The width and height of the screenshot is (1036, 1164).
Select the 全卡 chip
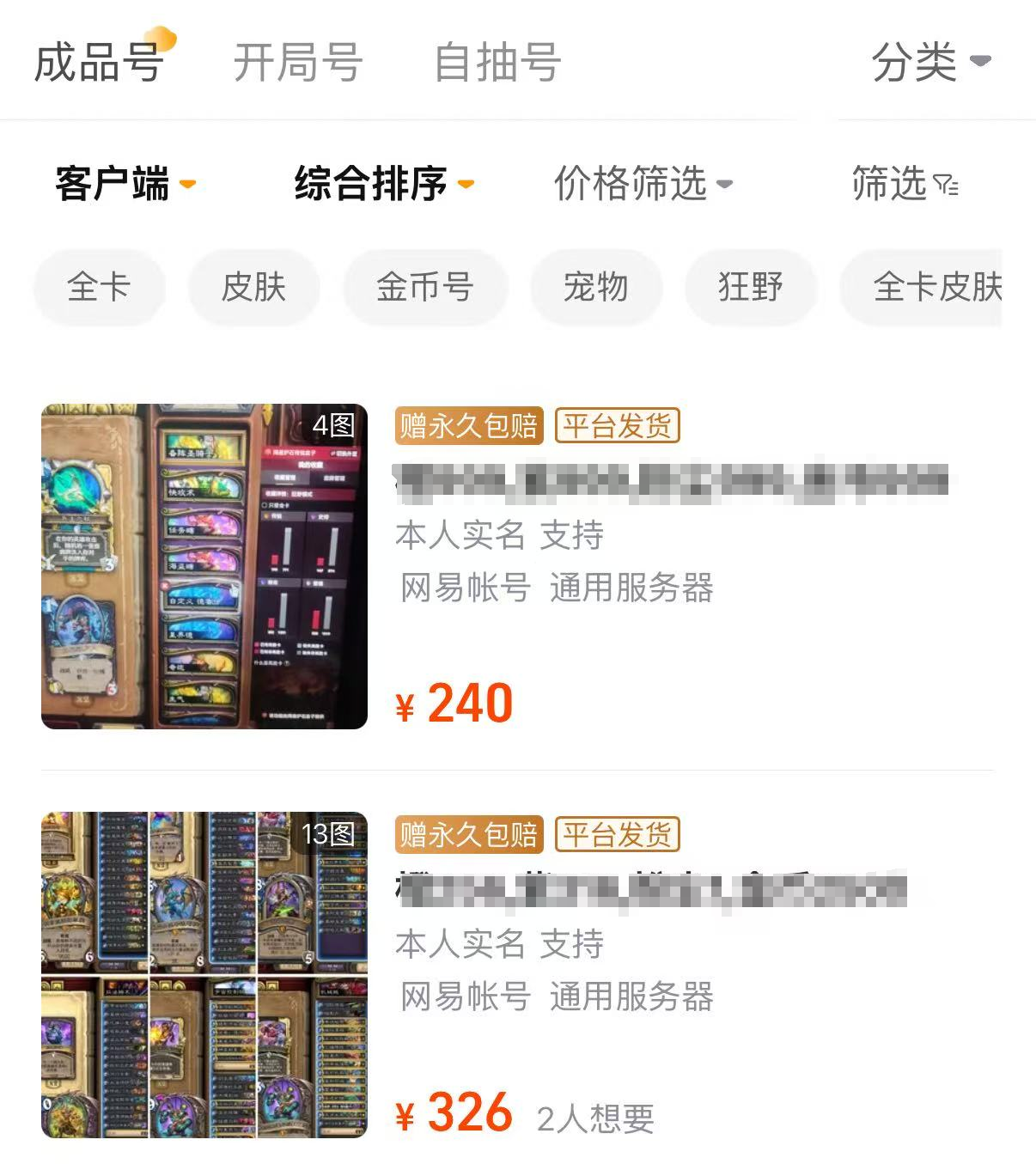click(x=99, y=287)
